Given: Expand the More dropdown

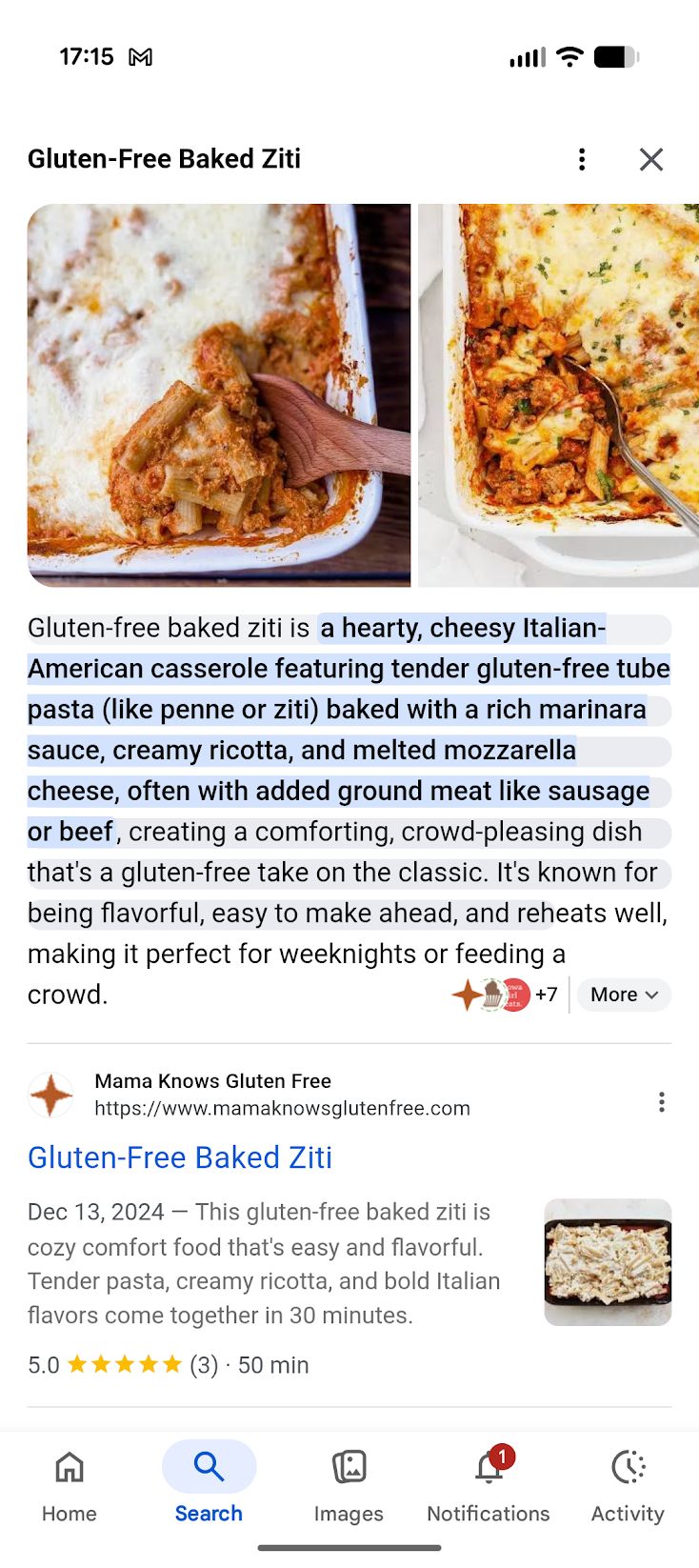Looking at the screenshot, I should 624,995.
